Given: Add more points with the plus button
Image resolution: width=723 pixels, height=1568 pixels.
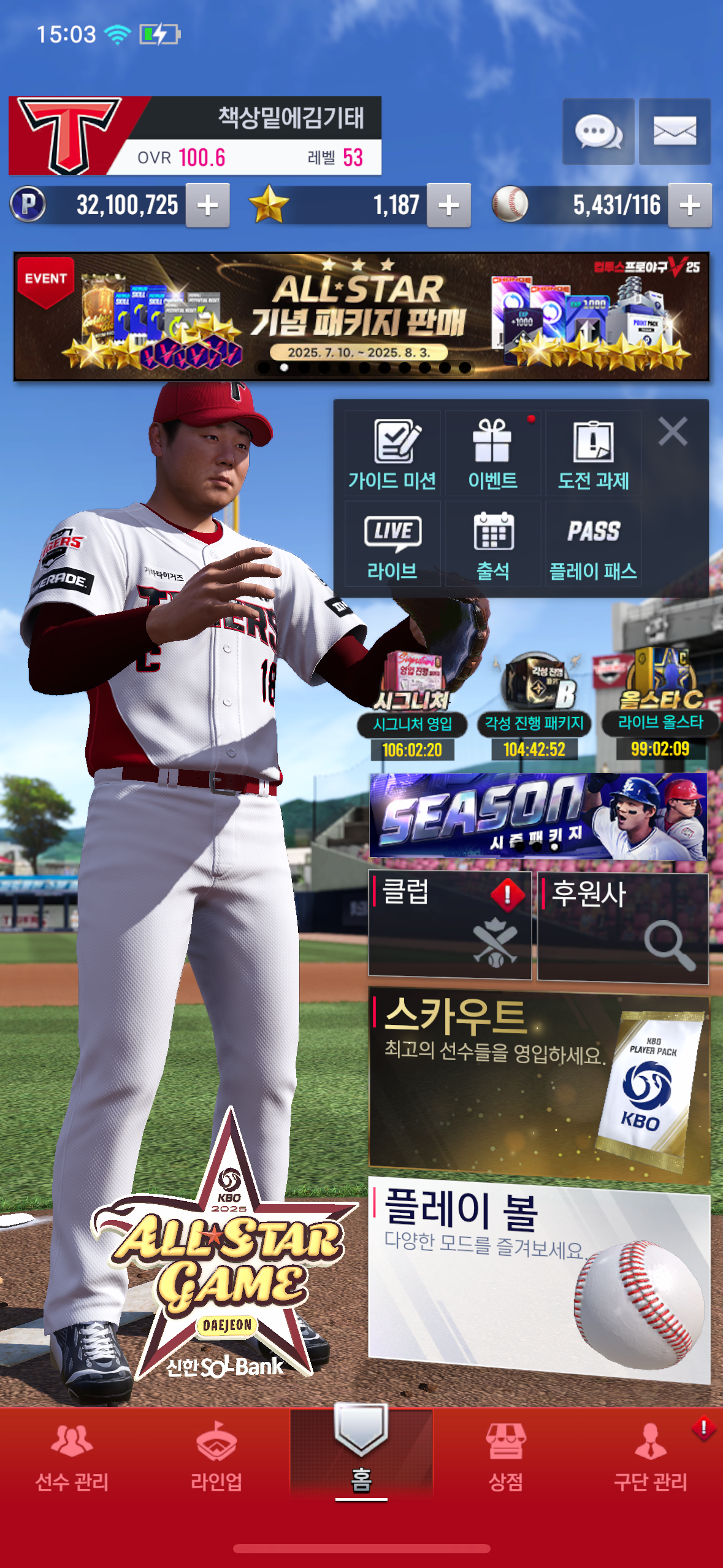Looking at the screenshot, I should tap(208, 205).
